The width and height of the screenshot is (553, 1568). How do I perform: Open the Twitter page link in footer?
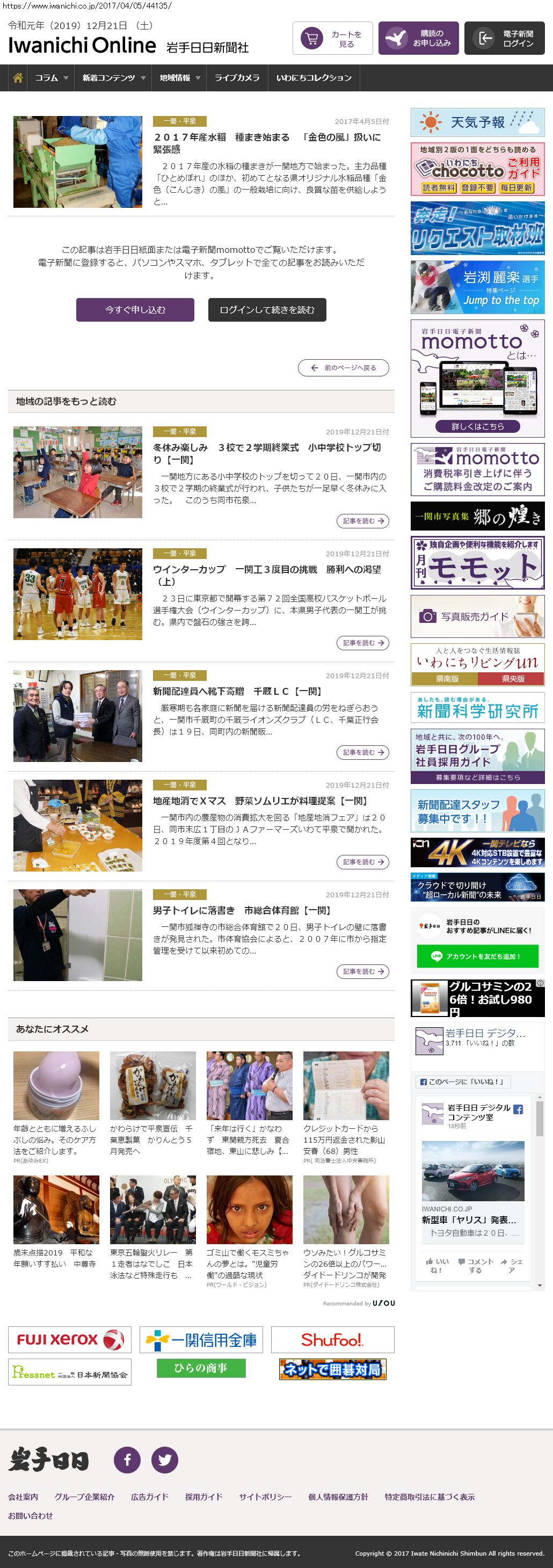[x=164, y=1460]
